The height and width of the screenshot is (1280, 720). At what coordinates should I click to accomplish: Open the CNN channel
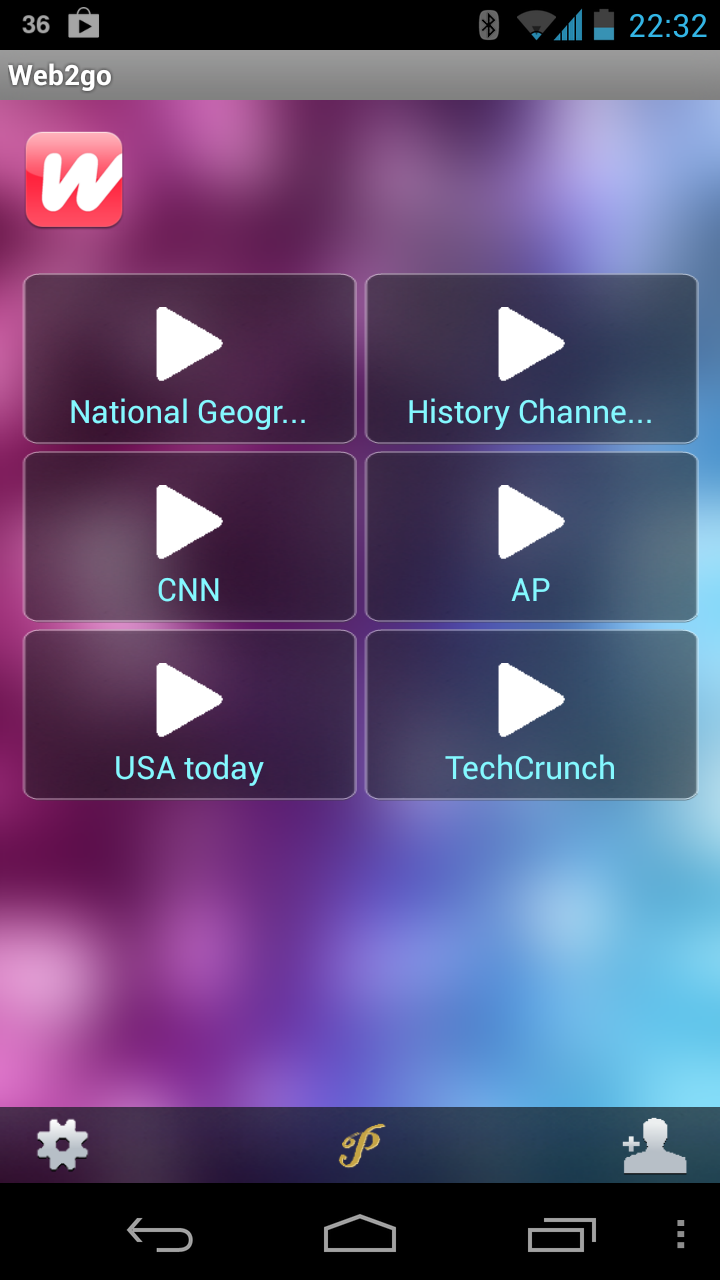[189, 536]
